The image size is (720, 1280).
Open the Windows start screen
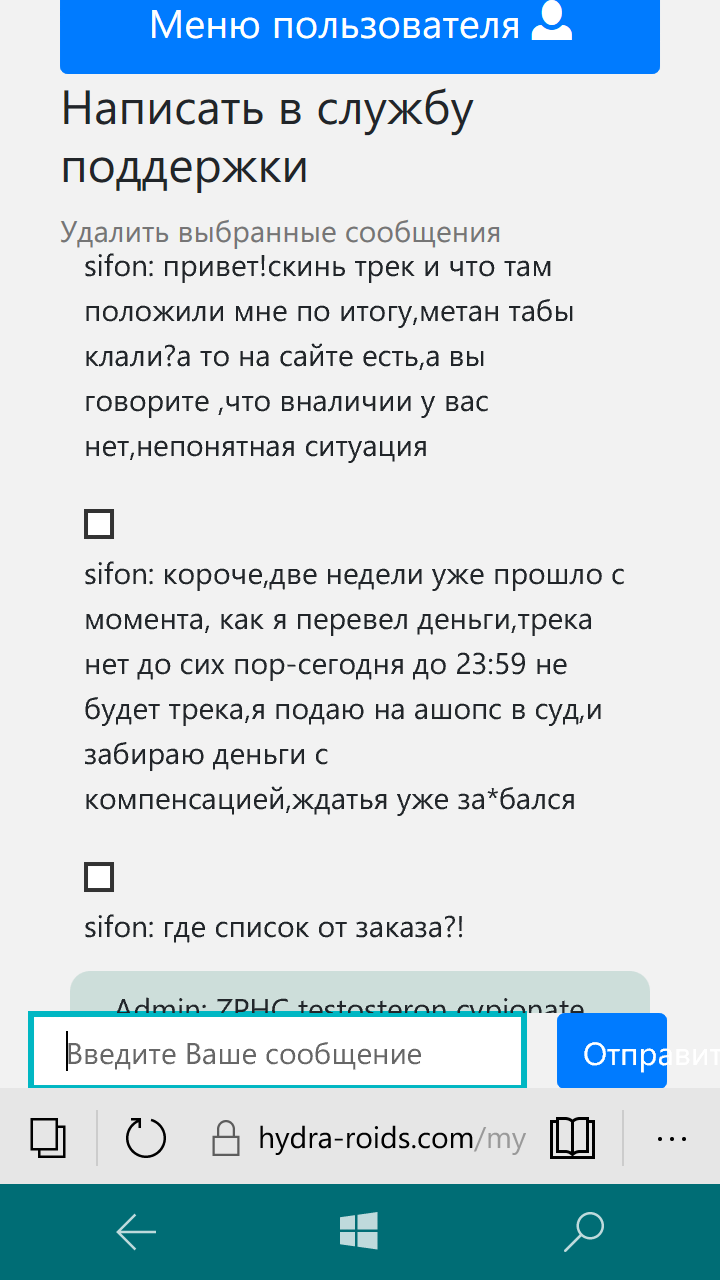coord(358,1232)
